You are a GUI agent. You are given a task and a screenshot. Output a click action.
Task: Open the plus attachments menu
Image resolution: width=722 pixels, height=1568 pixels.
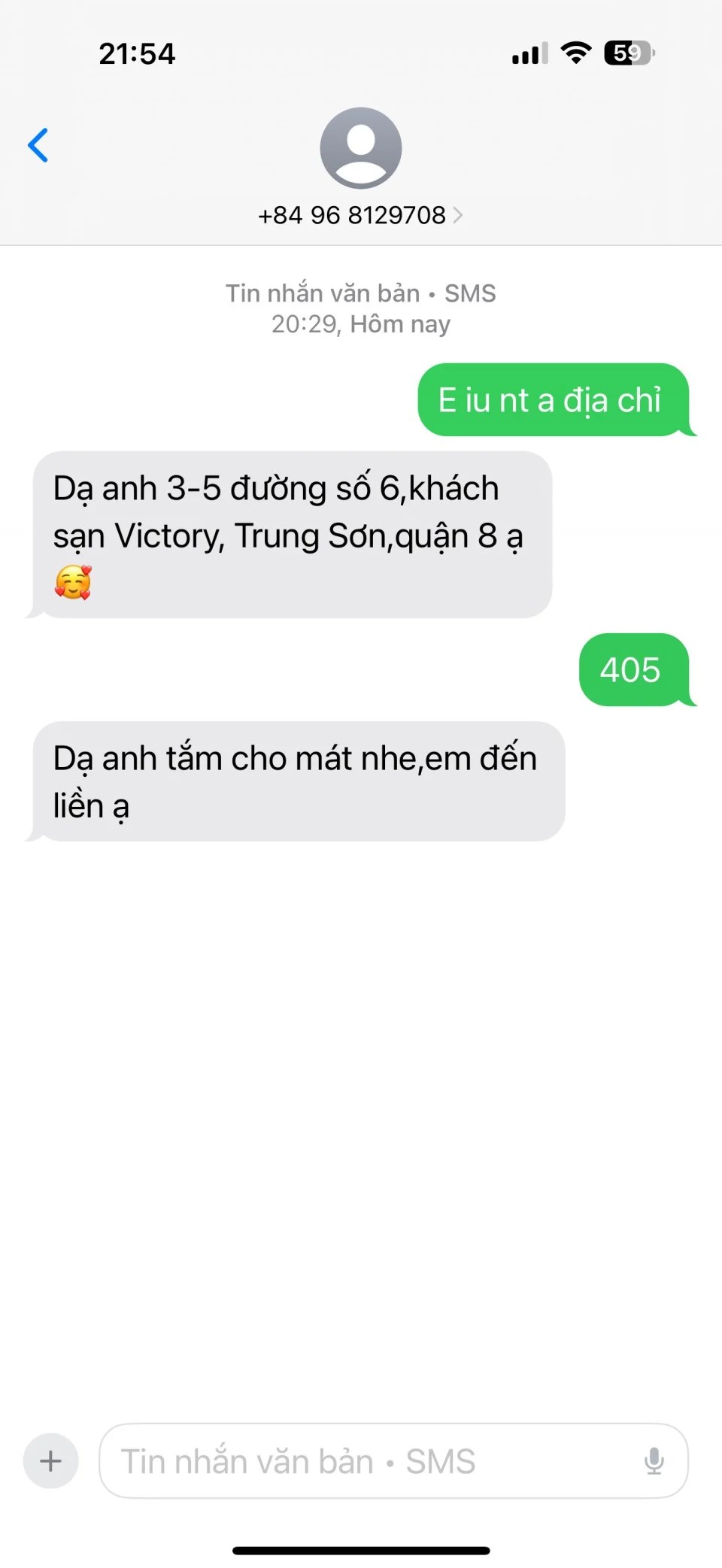50,1461
